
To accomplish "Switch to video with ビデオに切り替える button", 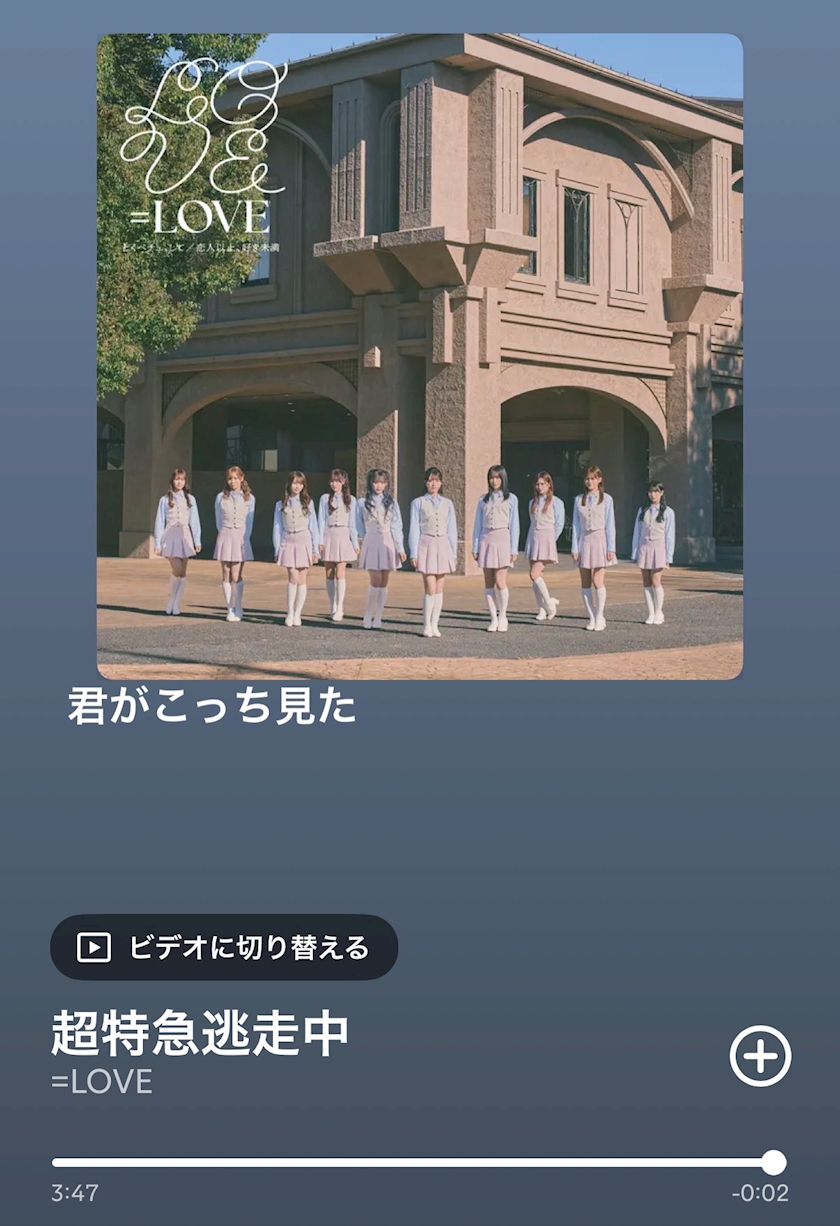I will pyautogui.click(x=224, y=947).
